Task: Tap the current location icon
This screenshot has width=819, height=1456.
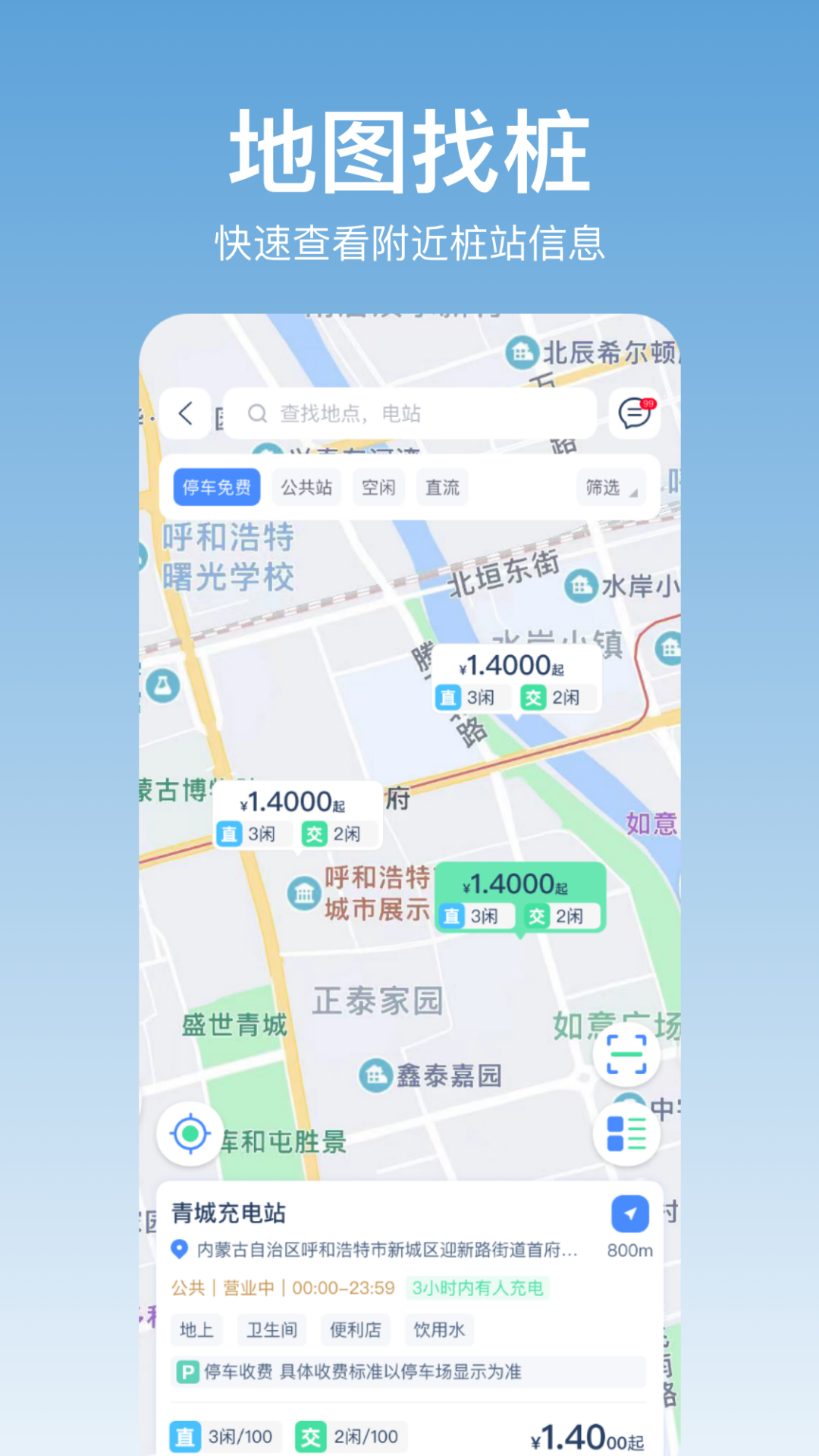Action: (x=189, y=1131)
